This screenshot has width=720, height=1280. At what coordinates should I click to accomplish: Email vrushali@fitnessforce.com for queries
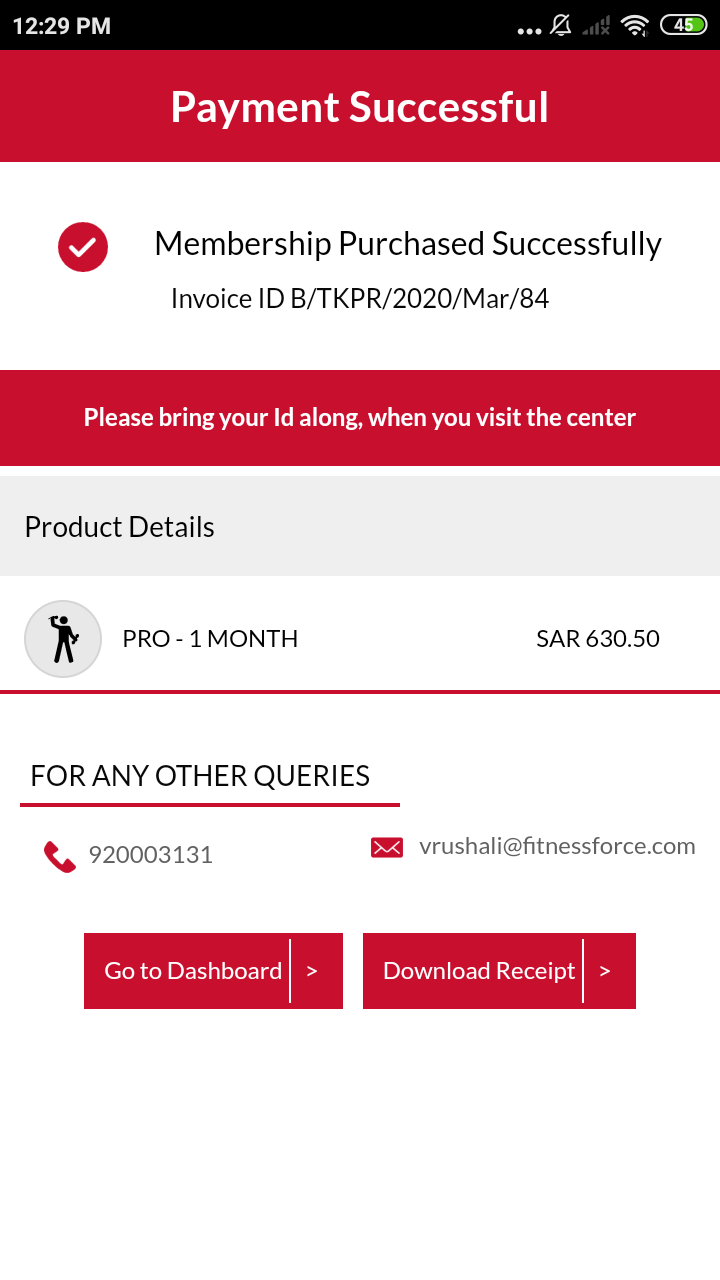coord(556,847)
